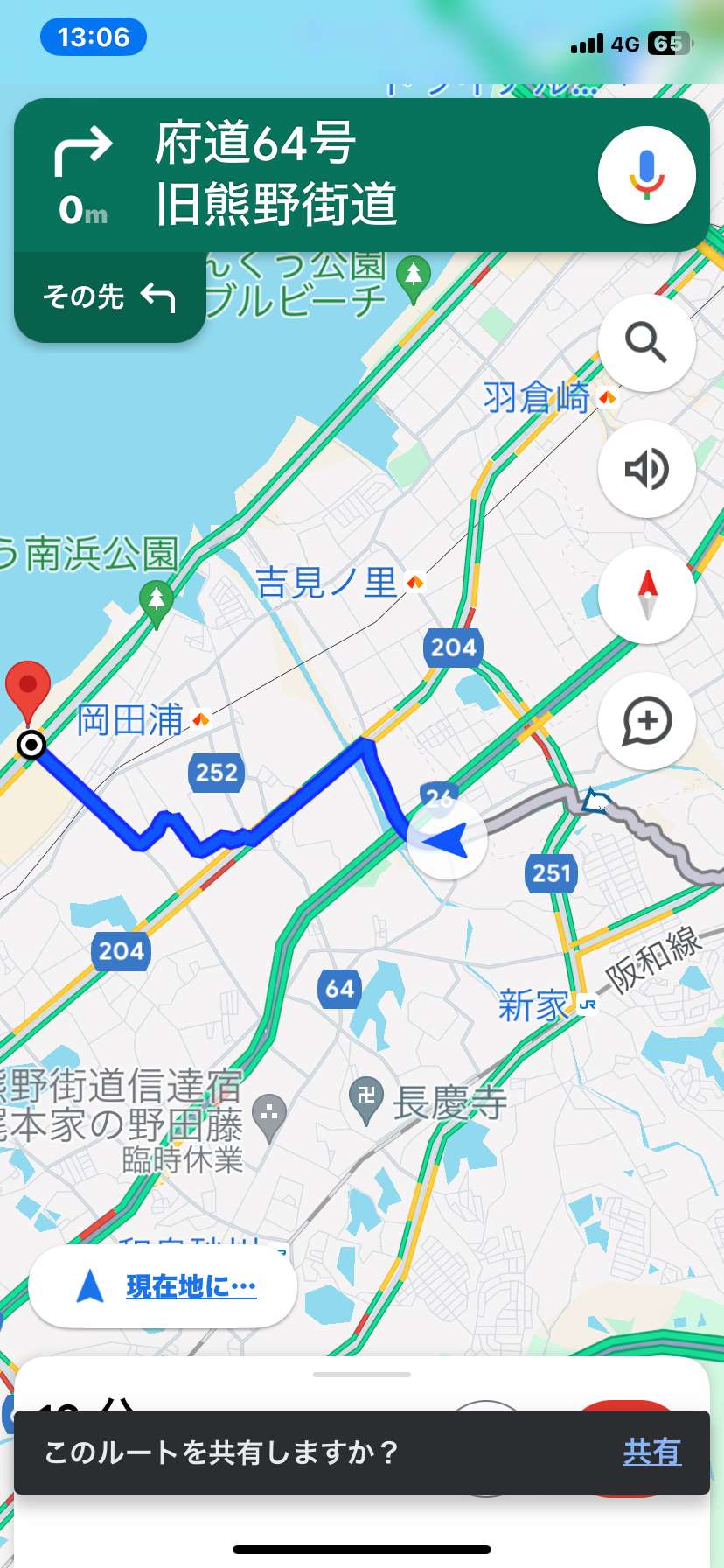Open 長慶寺 temple place marker
Image resolution: width=724 pixels, height=1568 pixels.
[366, 1100]
